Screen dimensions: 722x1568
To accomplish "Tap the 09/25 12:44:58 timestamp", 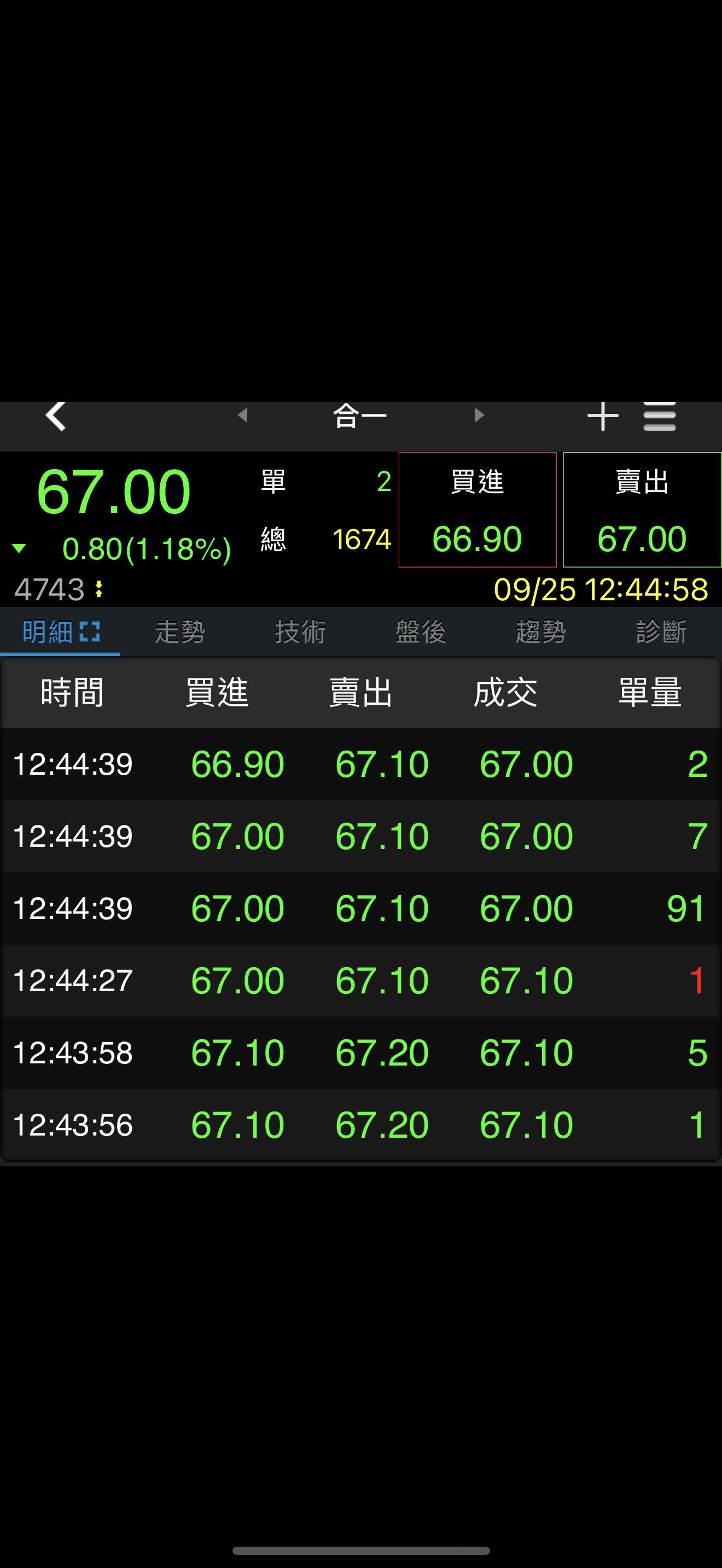I will (602, 588).
